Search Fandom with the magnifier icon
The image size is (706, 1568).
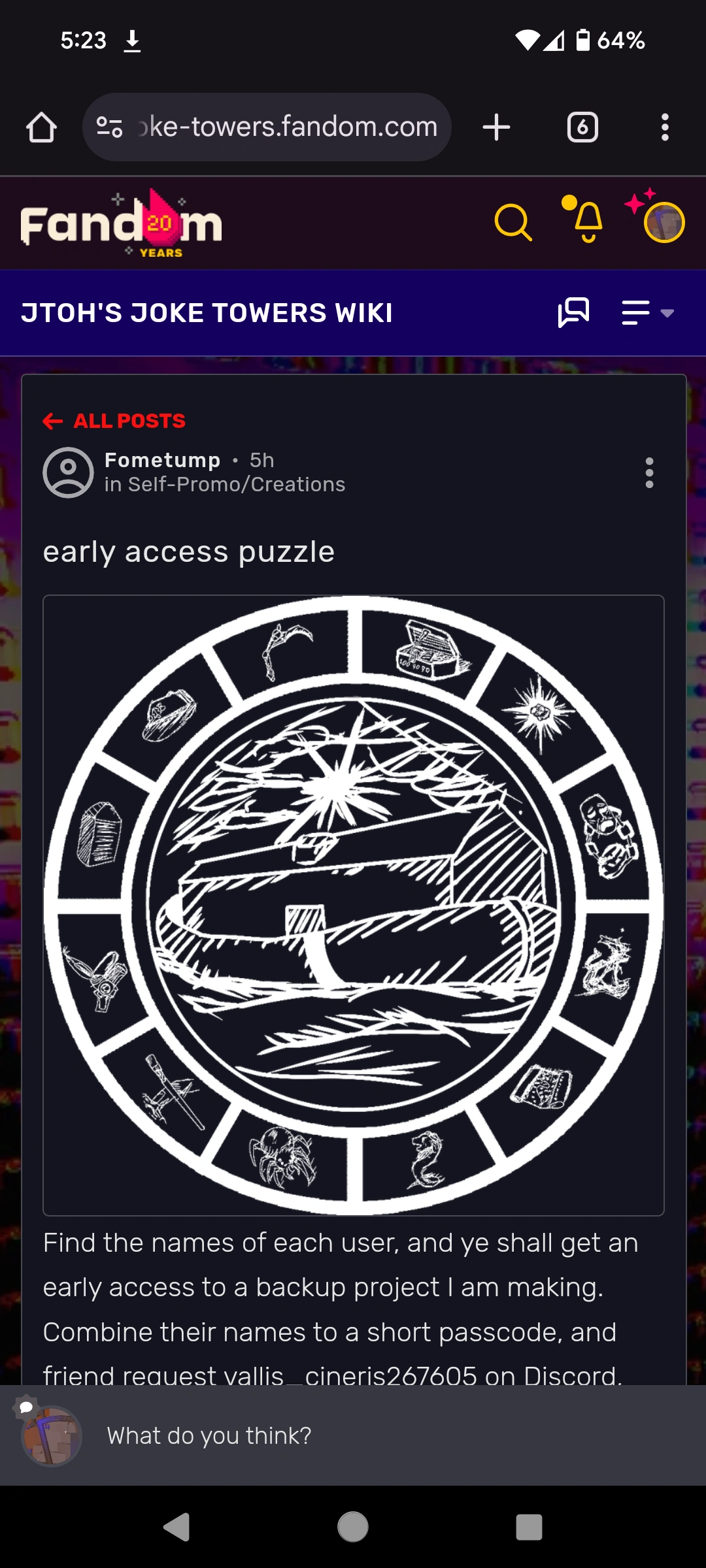[513, 223]
